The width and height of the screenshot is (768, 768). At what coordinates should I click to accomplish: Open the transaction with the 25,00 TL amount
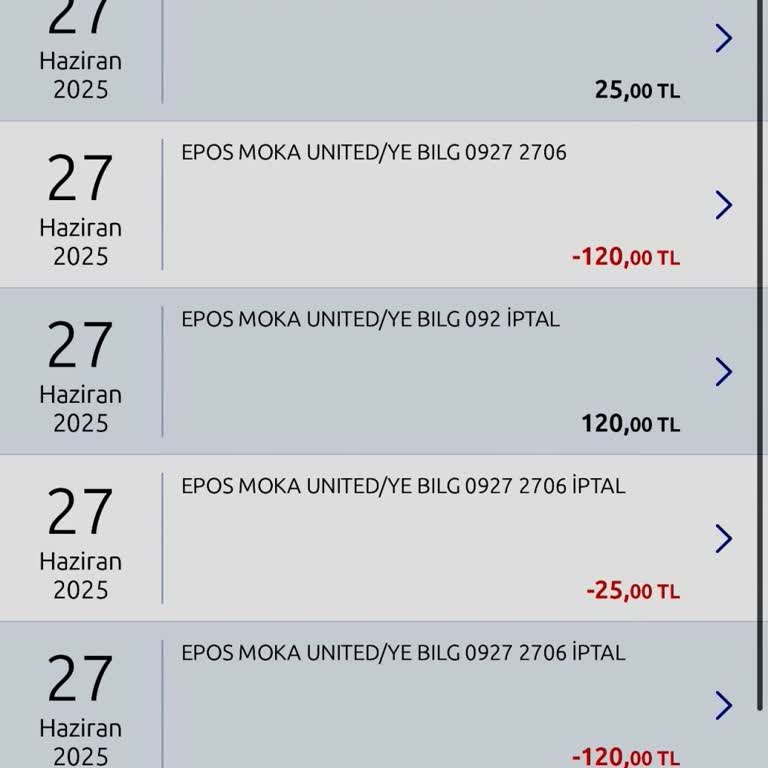[x=724, y=40]
